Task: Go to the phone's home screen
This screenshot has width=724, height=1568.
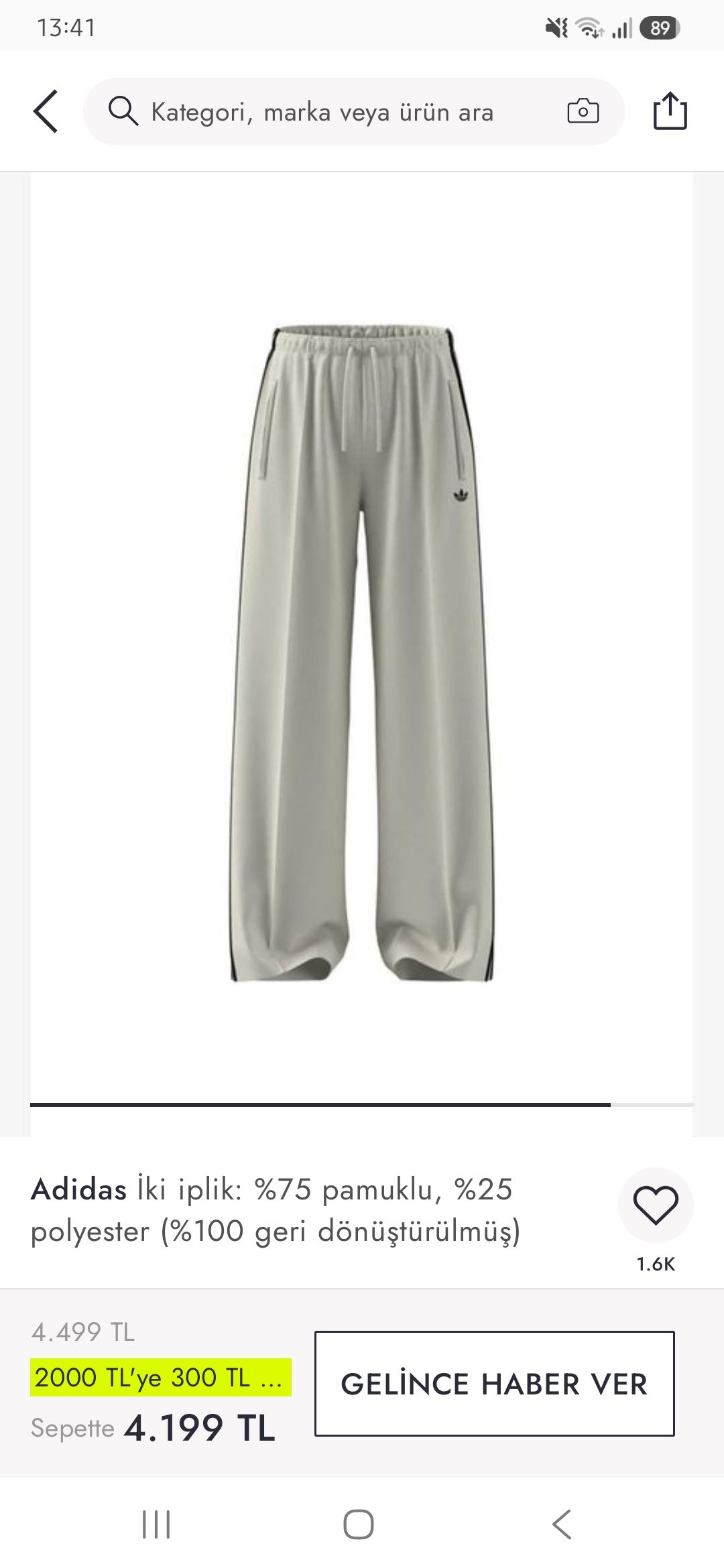Action: [359, 1524]
